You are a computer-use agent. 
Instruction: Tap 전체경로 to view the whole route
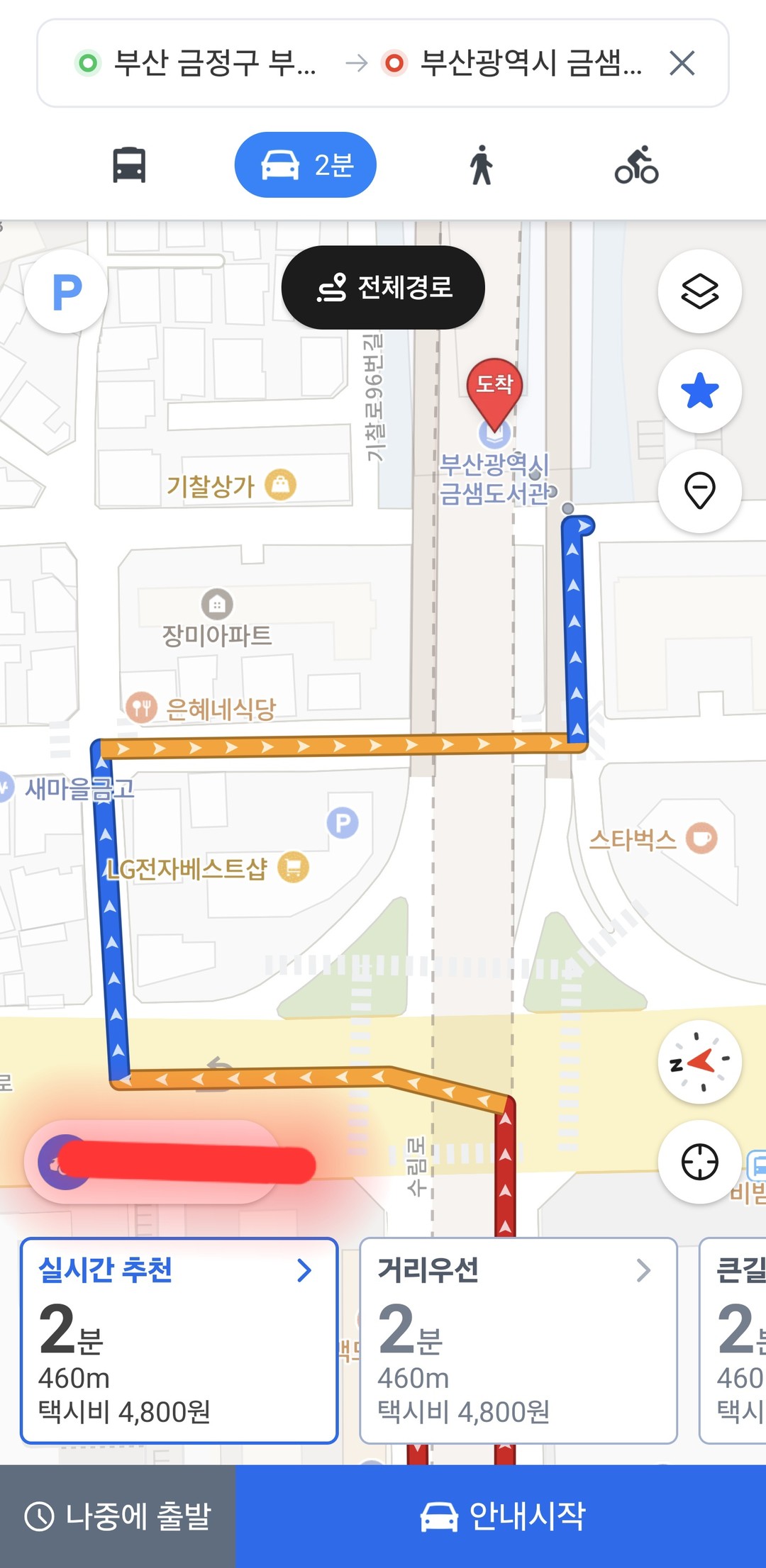(x=383, y=287)
